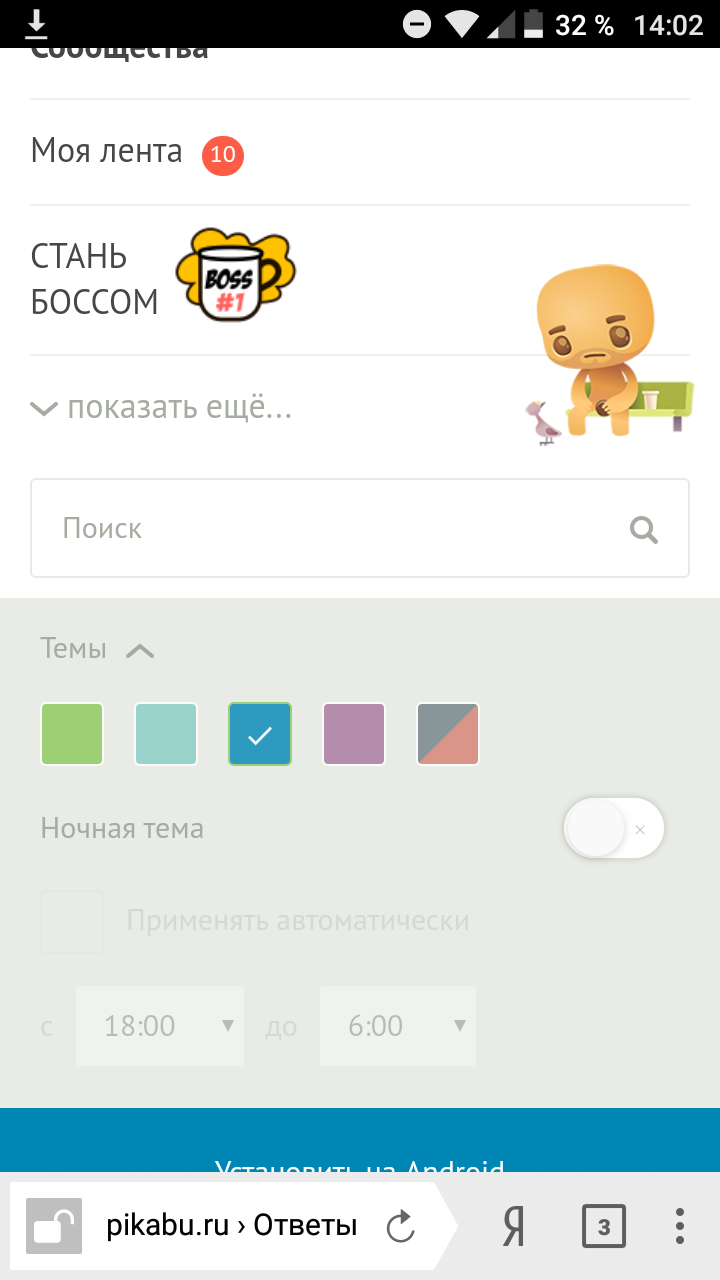Choose the blue theme swatch
The image size is (720, 1280).
260,734
